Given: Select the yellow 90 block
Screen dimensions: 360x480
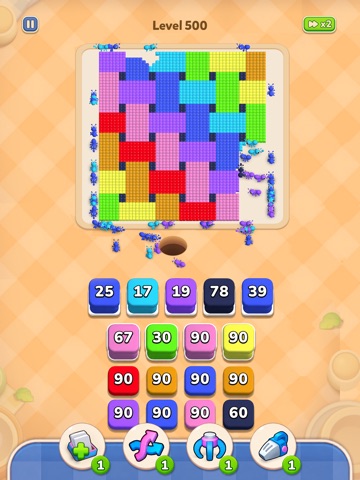Looking at the screenshot, I should tap(238, 341).
